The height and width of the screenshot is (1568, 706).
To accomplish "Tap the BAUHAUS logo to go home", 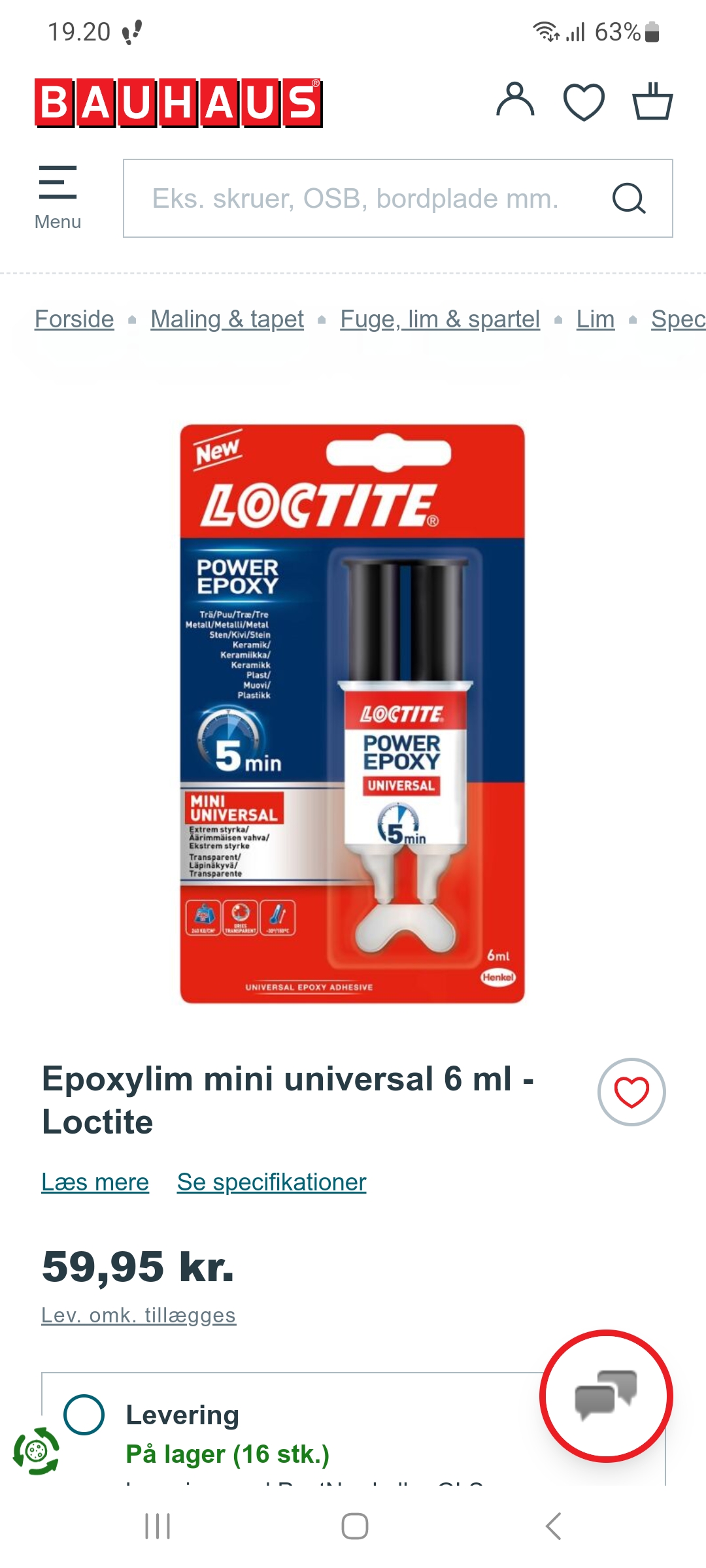I will pyautogui.click(x=178, y=103).
